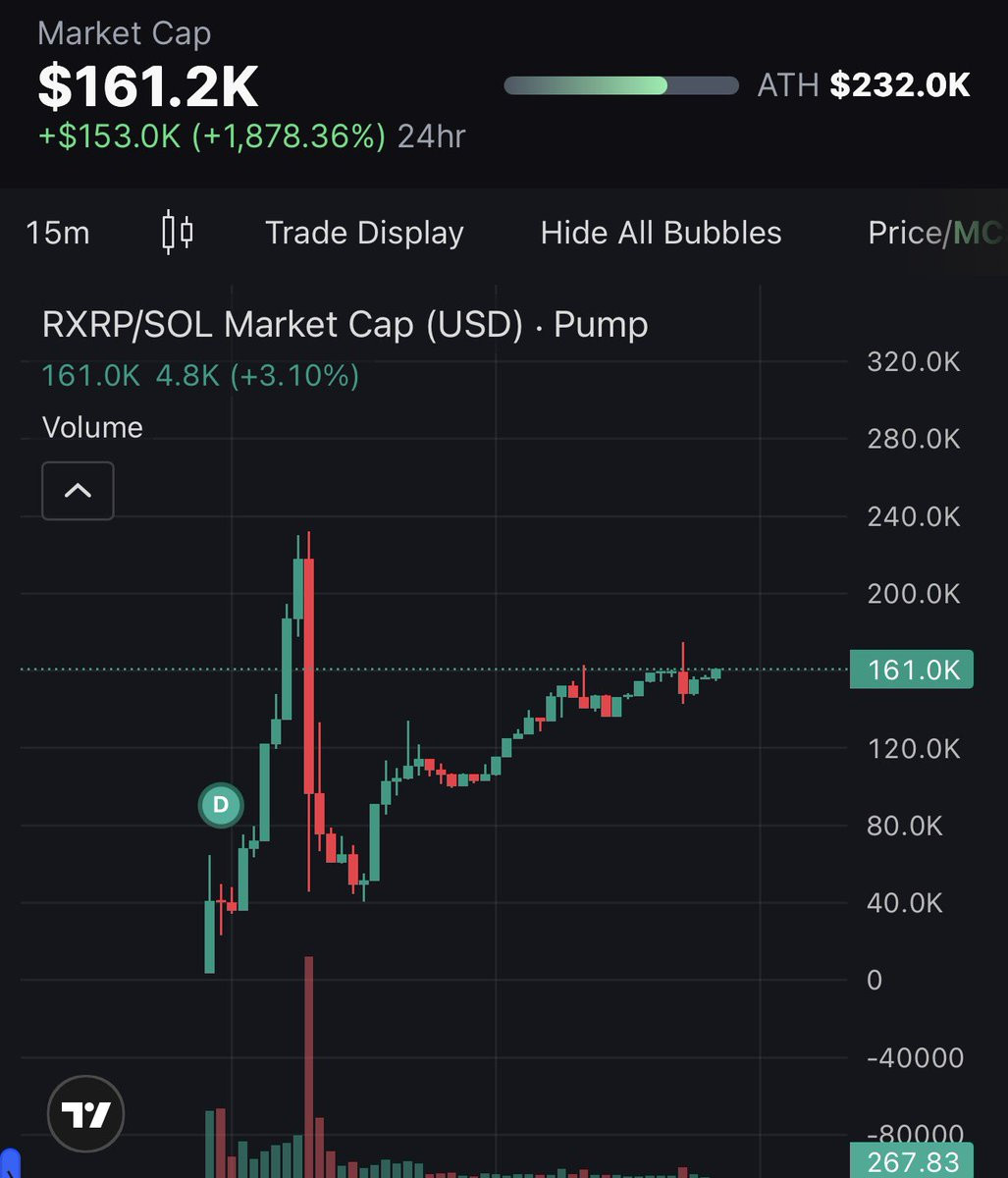Change the 15m chart interval

tap(58, 233)
